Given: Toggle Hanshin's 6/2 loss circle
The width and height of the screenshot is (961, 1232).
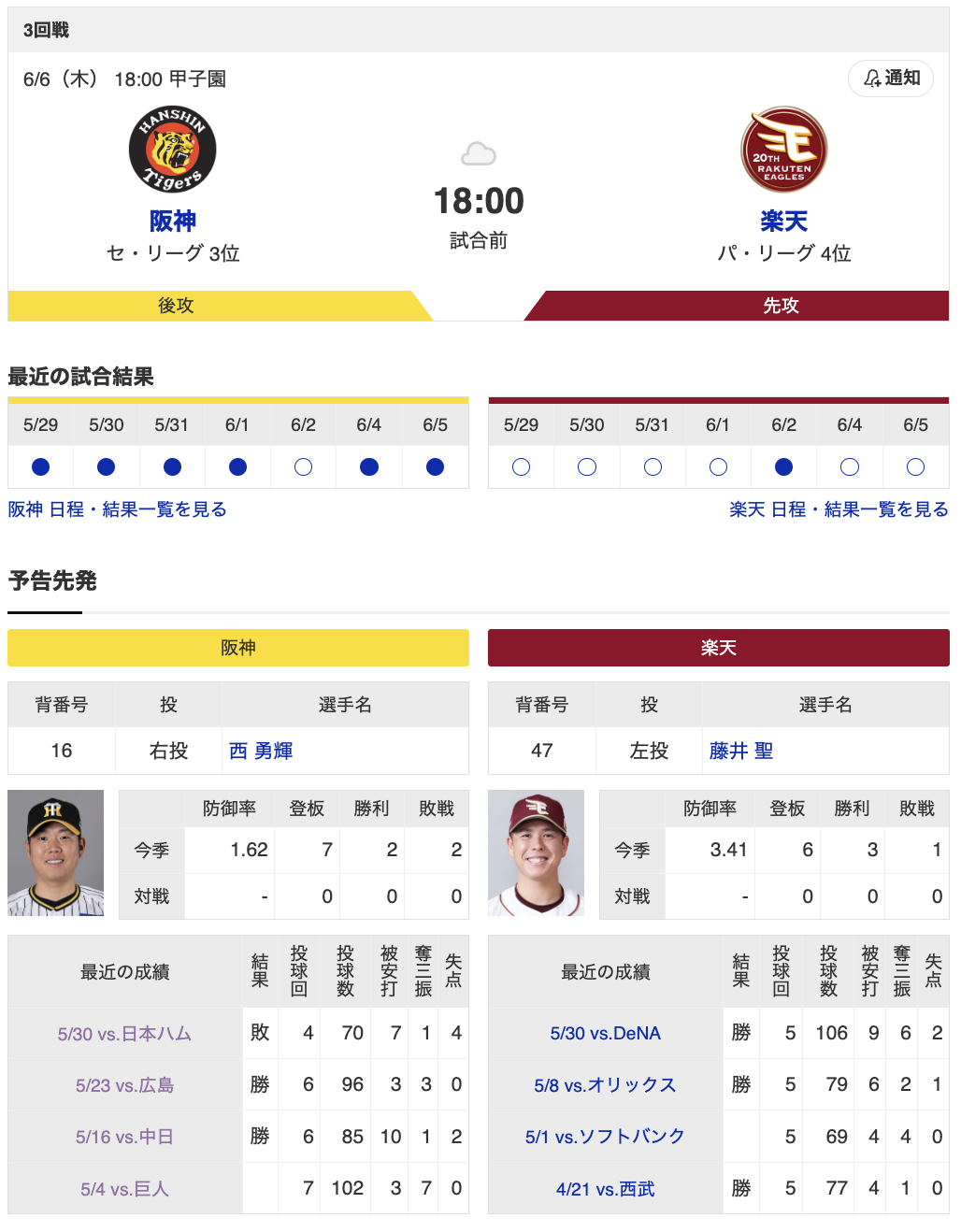Looking at the screenshot, I should [303, 465].
